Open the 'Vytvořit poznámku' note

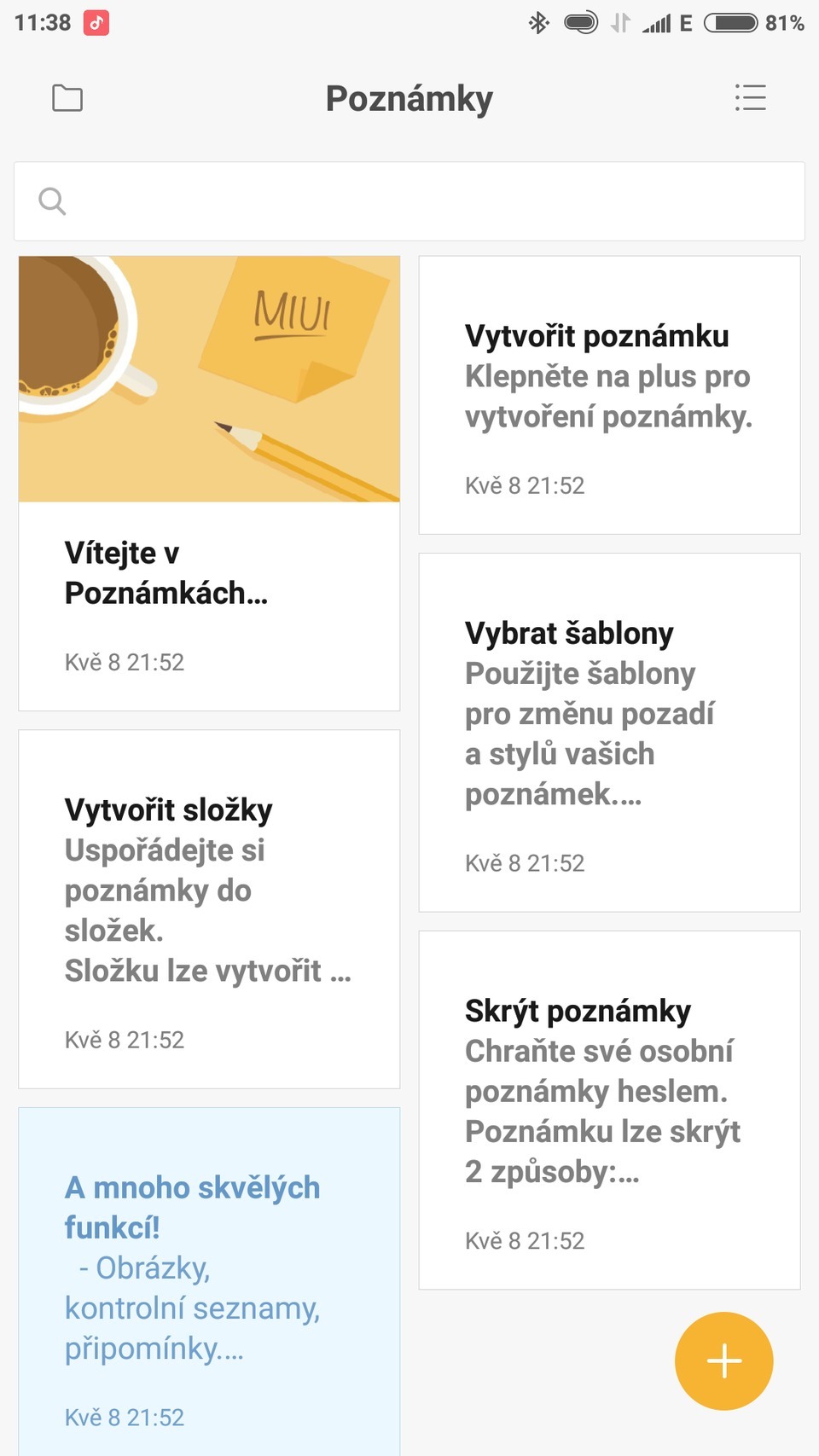click(x=609, y=396)
